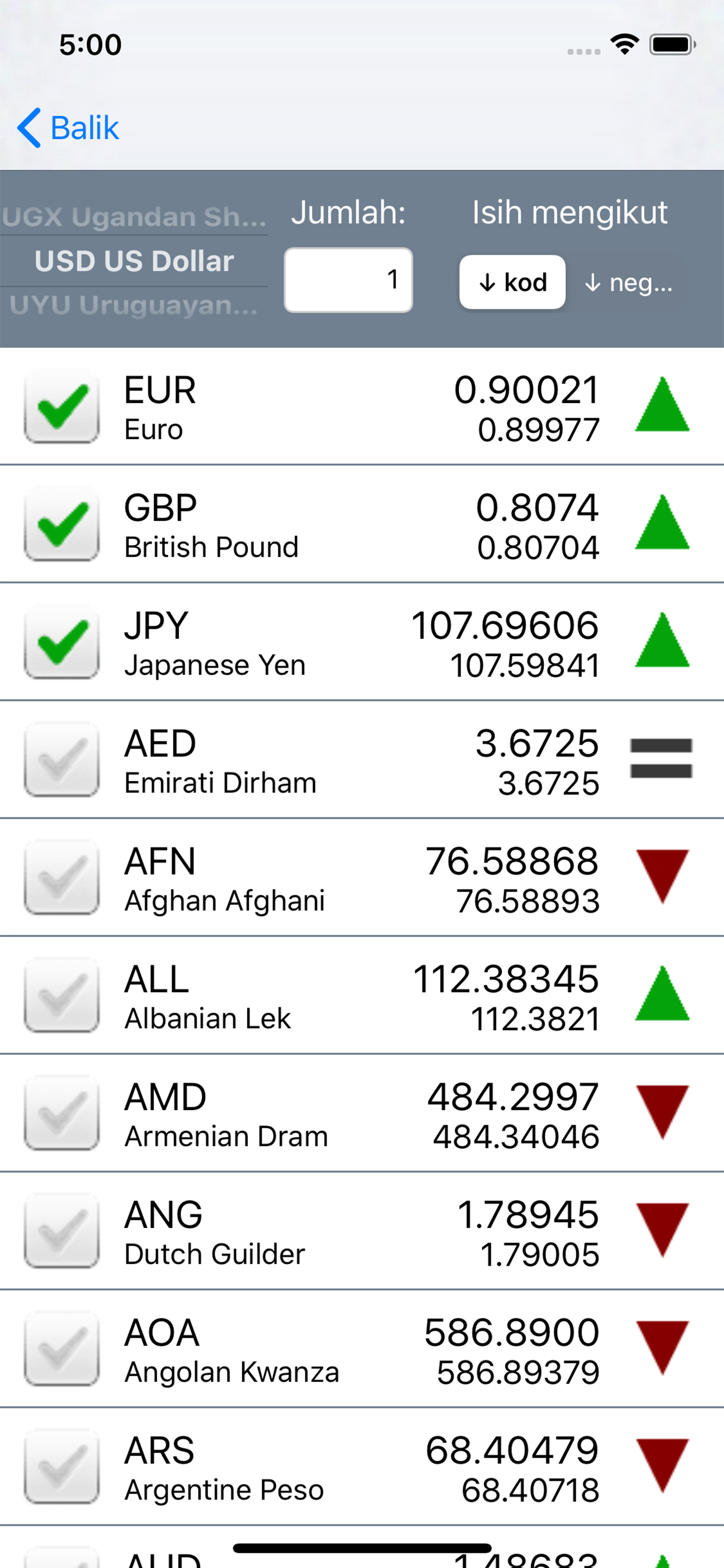Select UYU Uruguayan in the currency picker

(134, 305)
